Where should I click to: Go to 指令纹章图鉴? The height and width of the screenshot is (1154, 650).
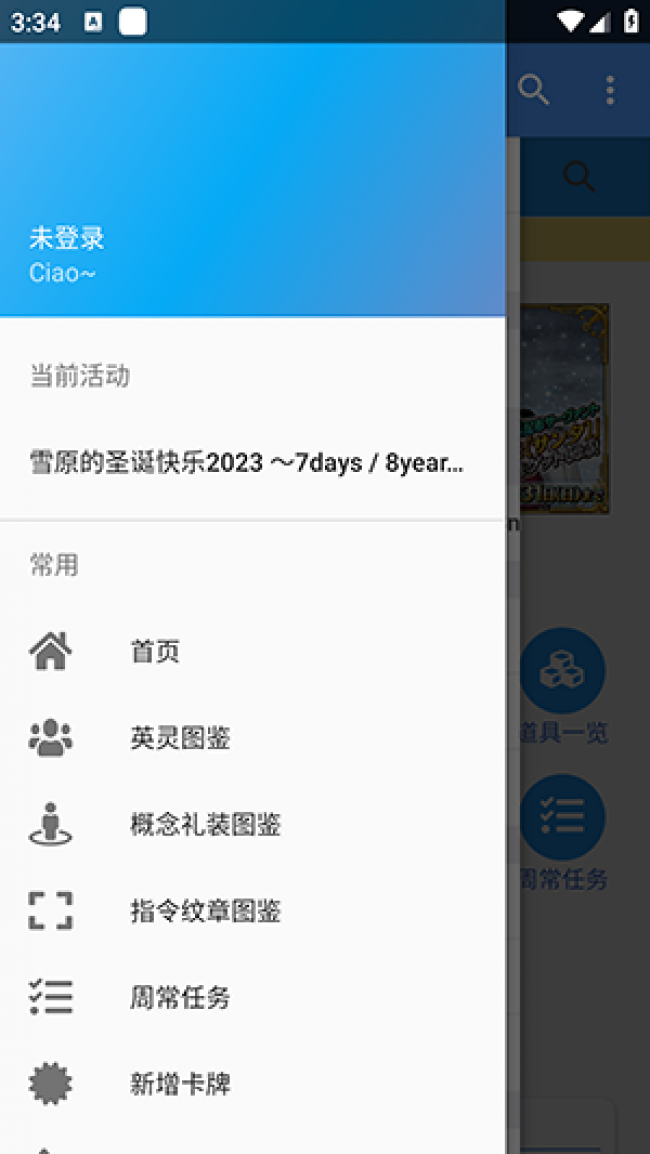click(205, 911)
